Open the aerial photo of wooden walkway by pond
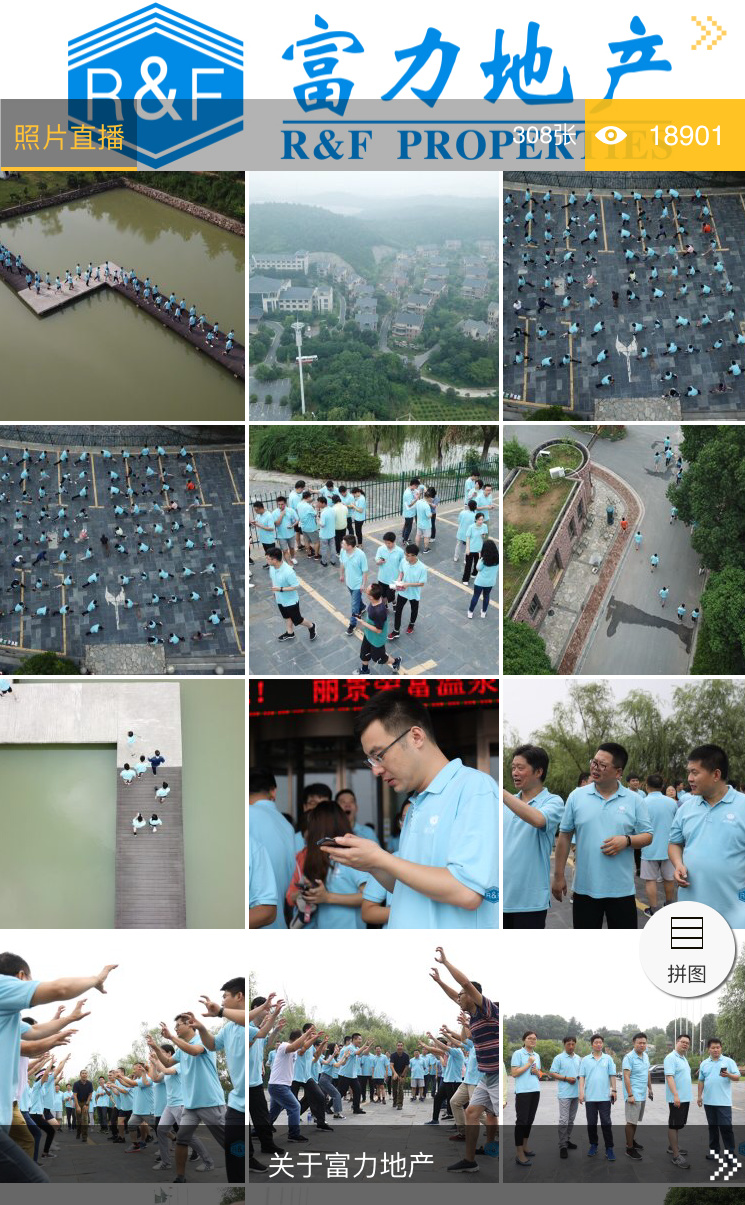The image size is (745, 1205). coord(122,804)
